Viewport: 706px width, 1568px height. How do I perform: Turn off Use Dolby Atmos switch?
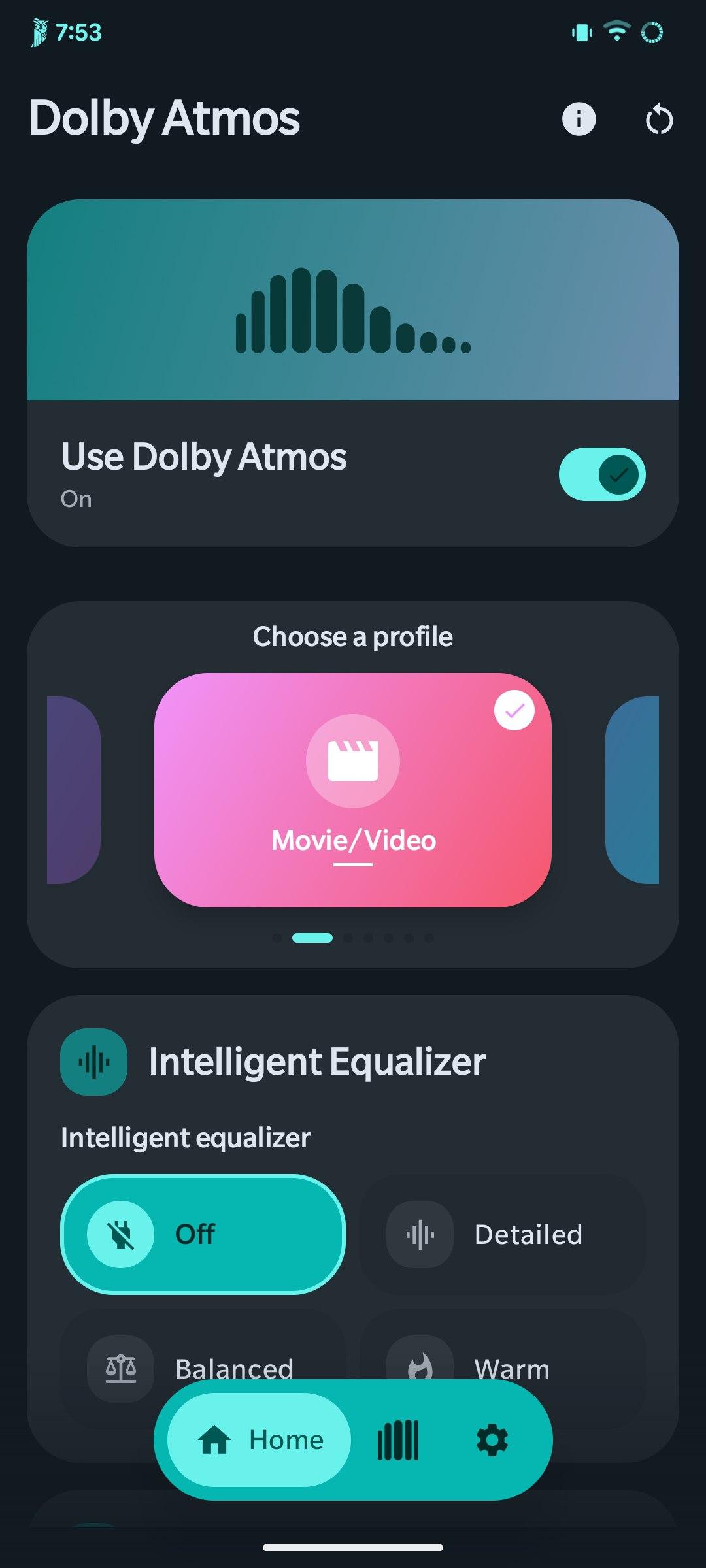(601, 474)
